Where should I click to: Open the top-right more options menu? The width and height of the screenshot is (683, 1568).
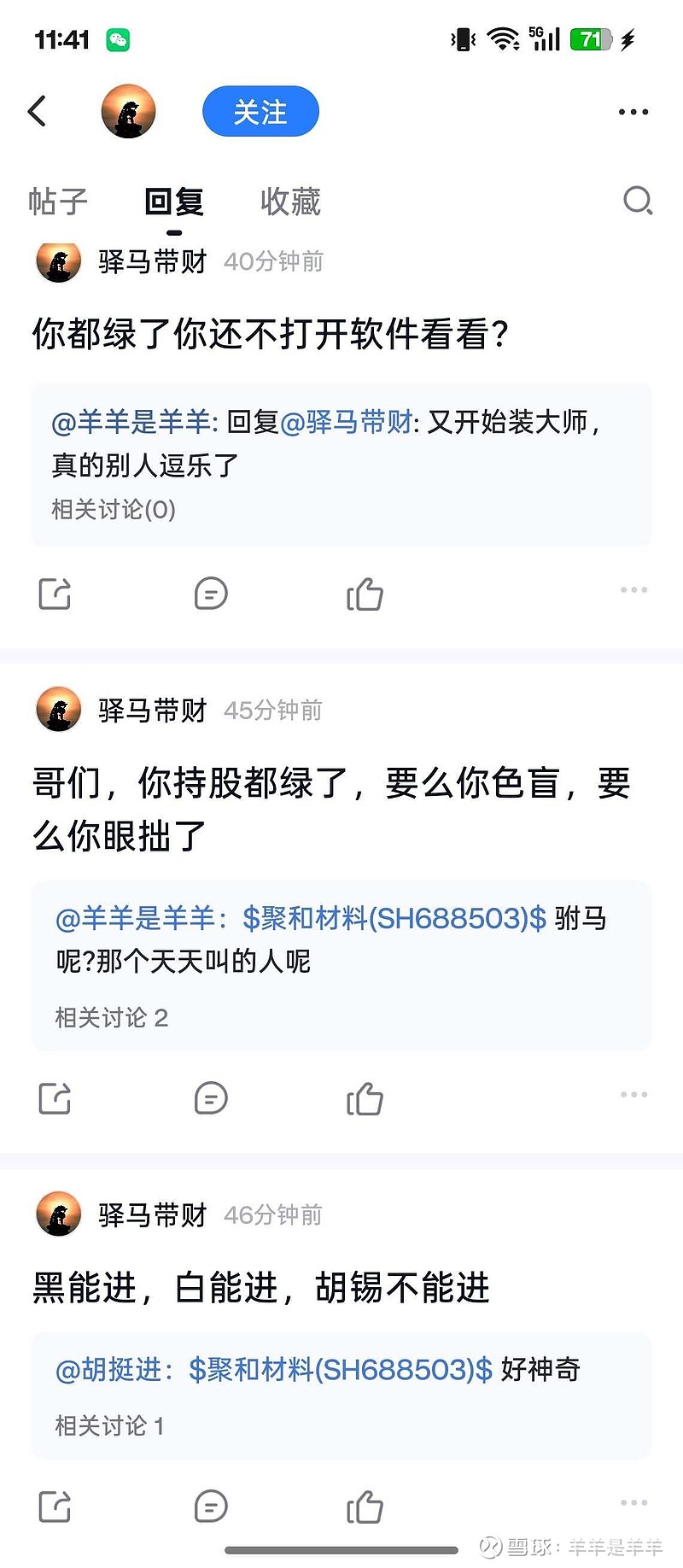click(633, 111)
